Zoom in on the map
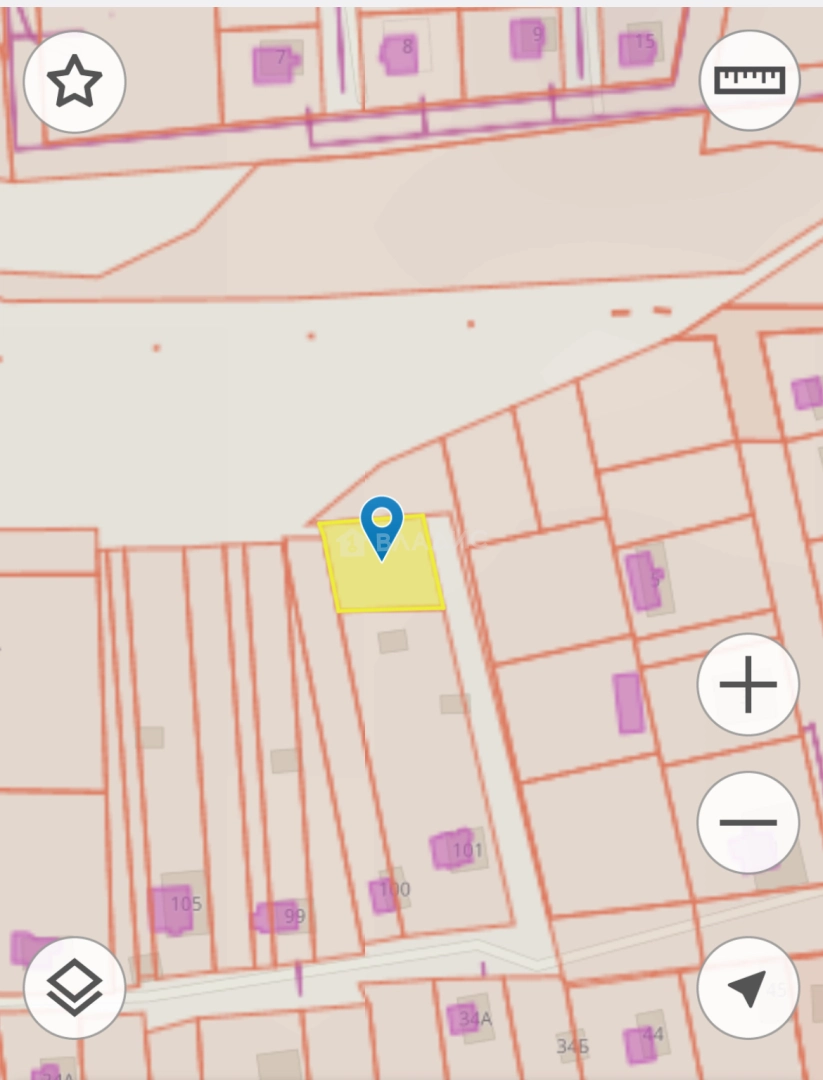The width and height of the screenshot is (823, 1080). click(x=748, y=685)
